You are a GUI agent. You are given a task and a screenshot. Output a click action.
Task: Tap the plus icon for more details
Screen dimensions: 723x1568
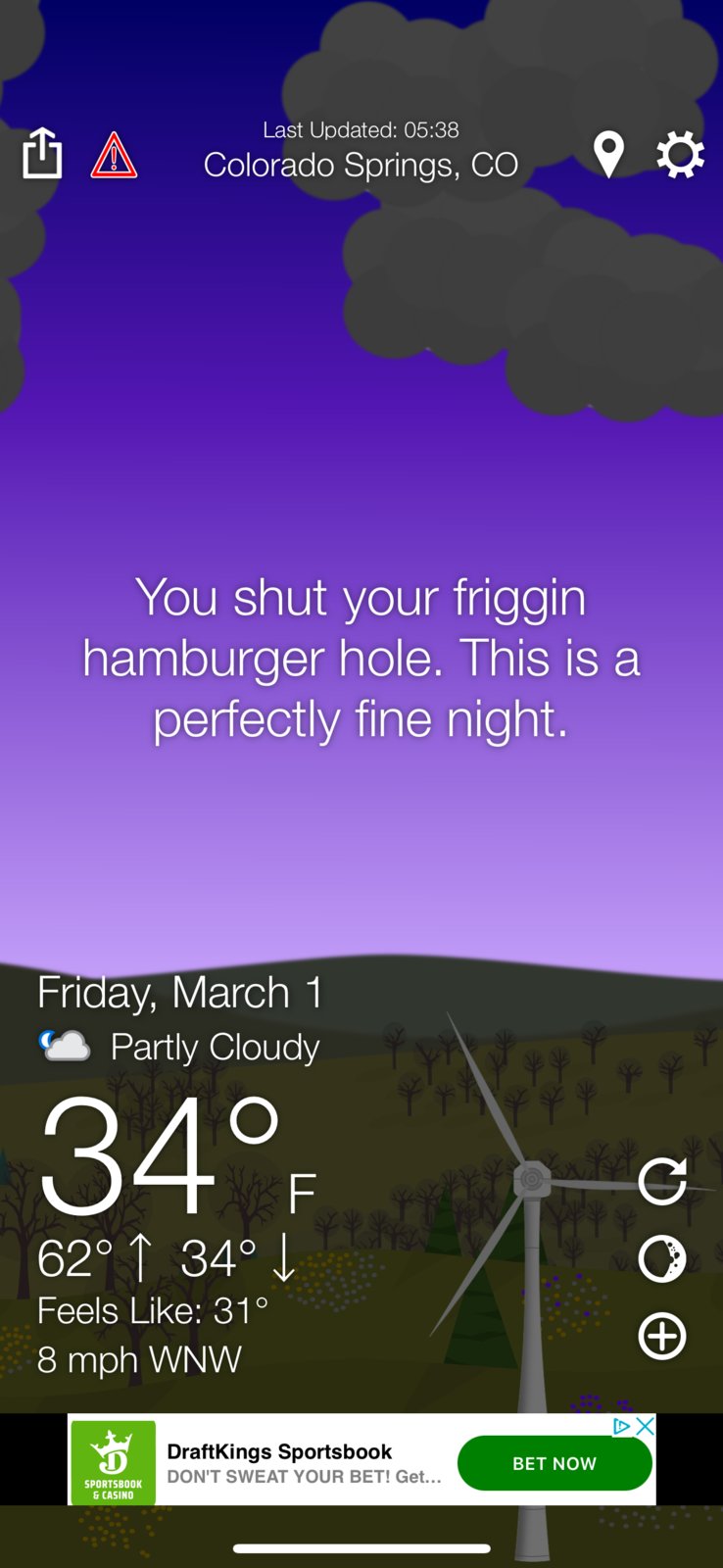(662, 1336)
